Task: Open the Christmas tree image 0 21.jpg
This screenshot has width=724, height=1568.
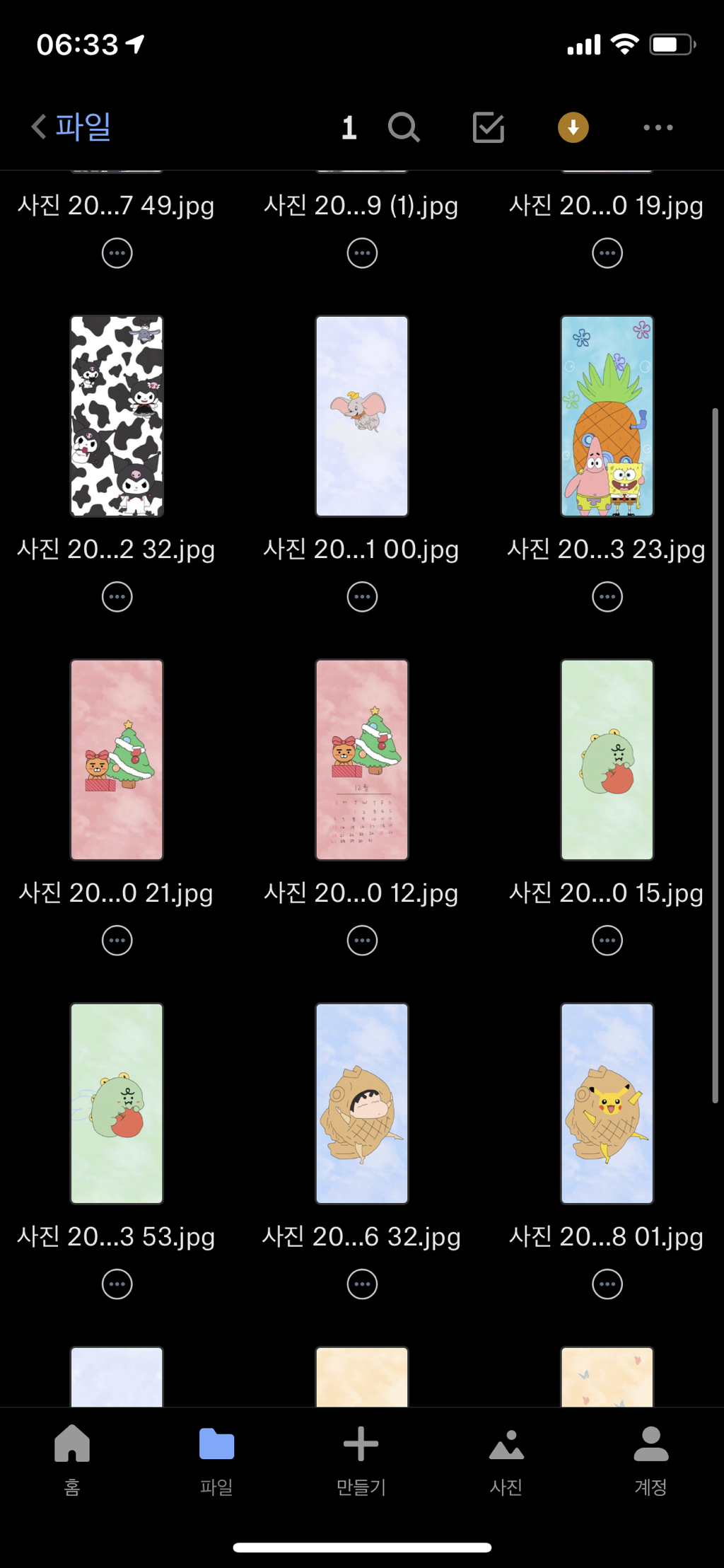Action: coord(117,760)
